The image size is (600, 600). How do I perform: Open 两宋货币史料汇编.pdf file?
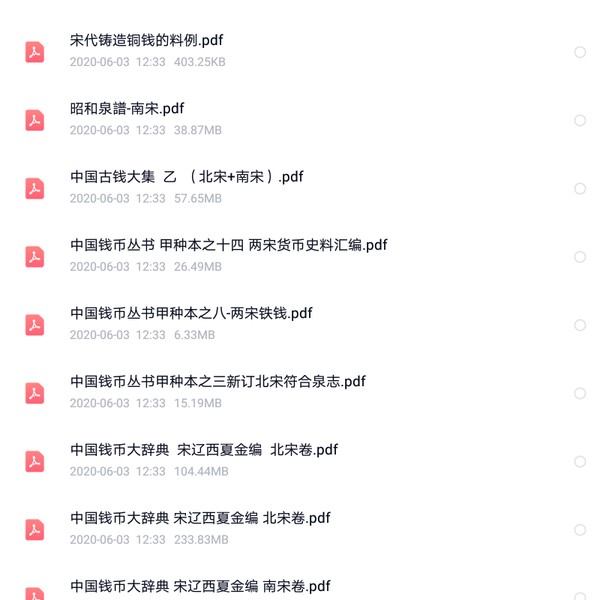[228, 245]
